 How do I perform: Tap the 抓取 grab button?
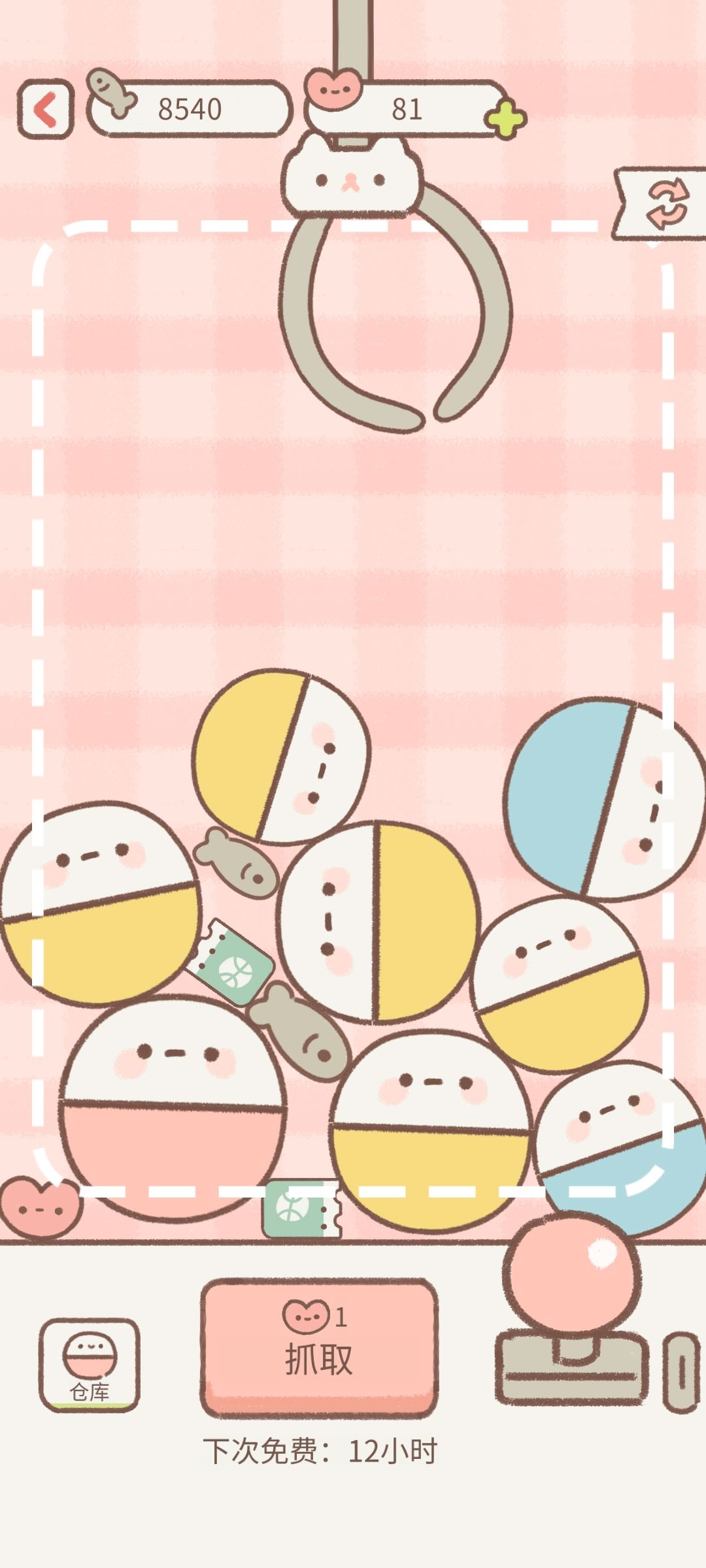click(319, 1348)
